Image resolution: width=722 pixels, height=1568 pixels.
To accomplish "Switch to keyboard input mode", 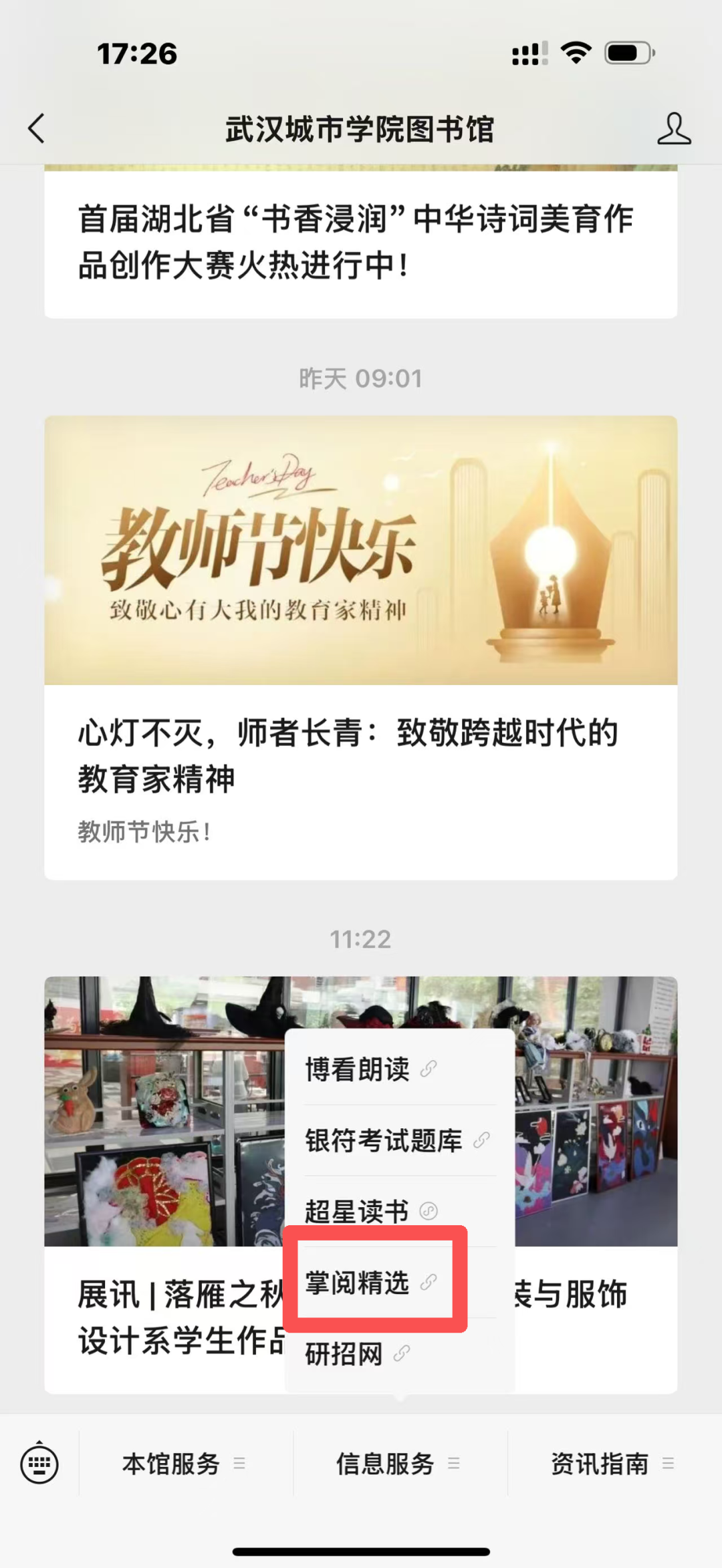I will (x=39, y=1464).
